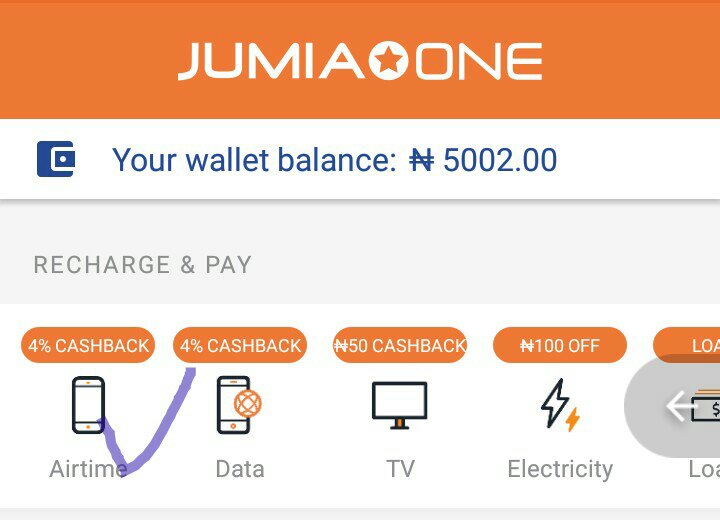Viewport: 720px width, 520px height.
Task: View your wallet balance details
Action: [334, 160]
